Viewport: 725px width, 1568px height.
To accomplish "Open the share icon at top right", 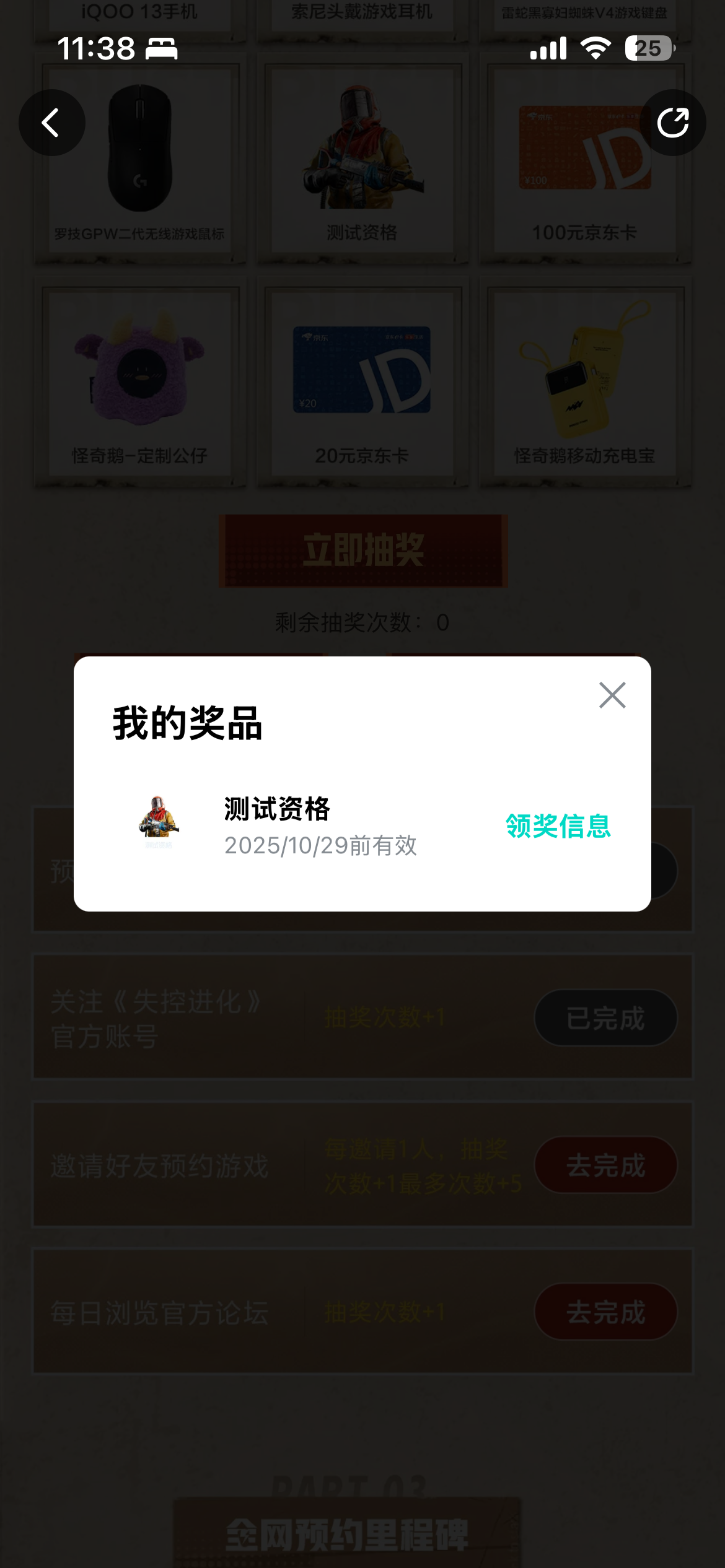I will coord(673,122).
